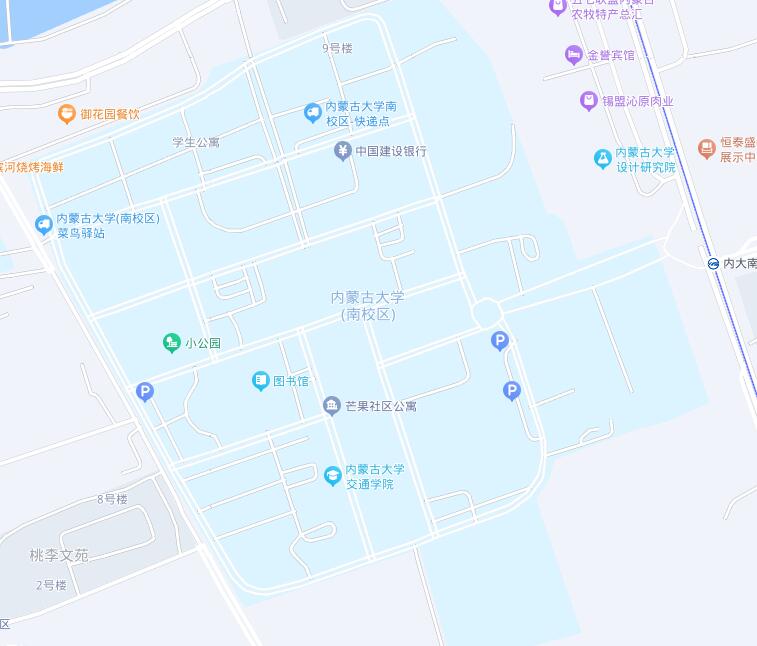Screen dimensions: 757x646
Task: Select the 金誉宾馆 hotel marker
Action: (x=573, y=55)
